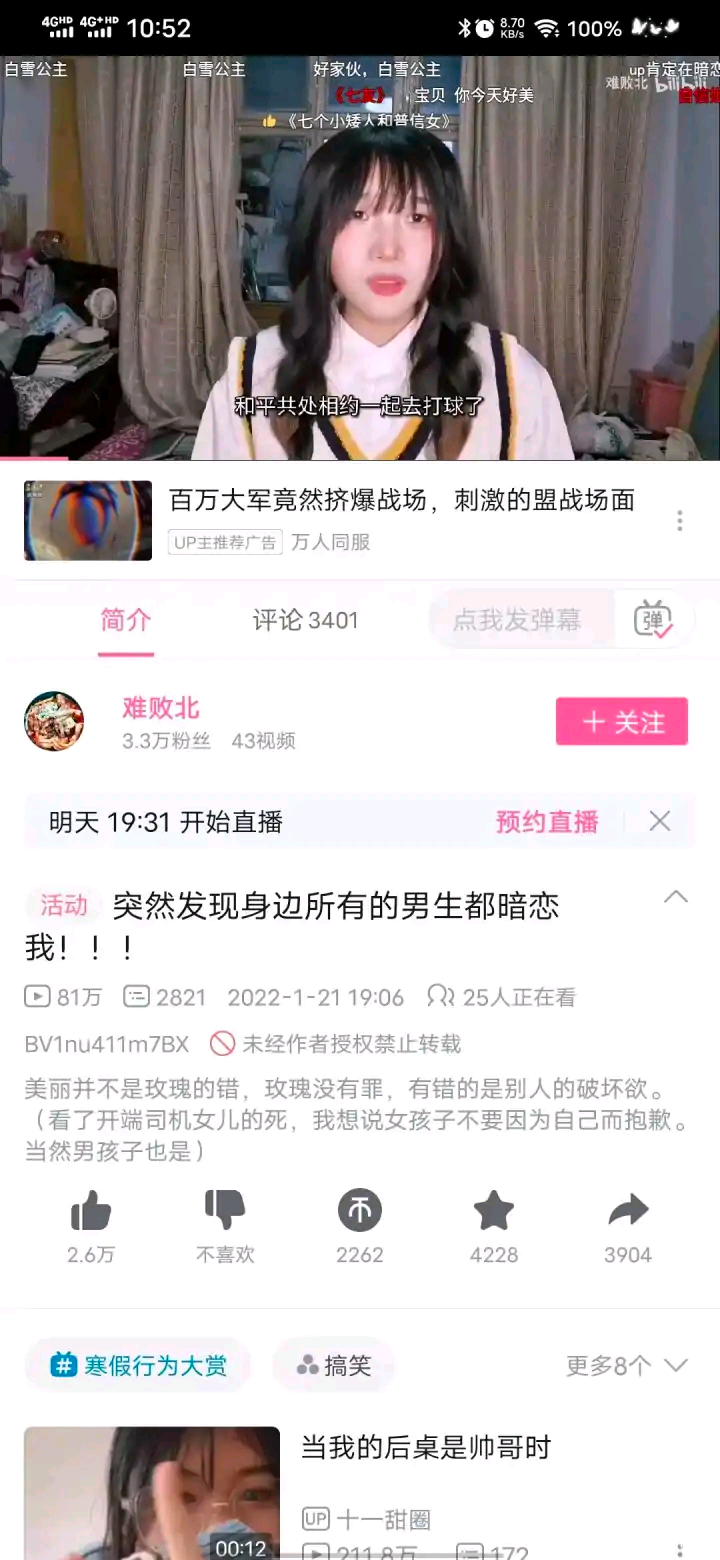
Task: Tap the 点我发弹幕 input field
Action: point(517,621)
